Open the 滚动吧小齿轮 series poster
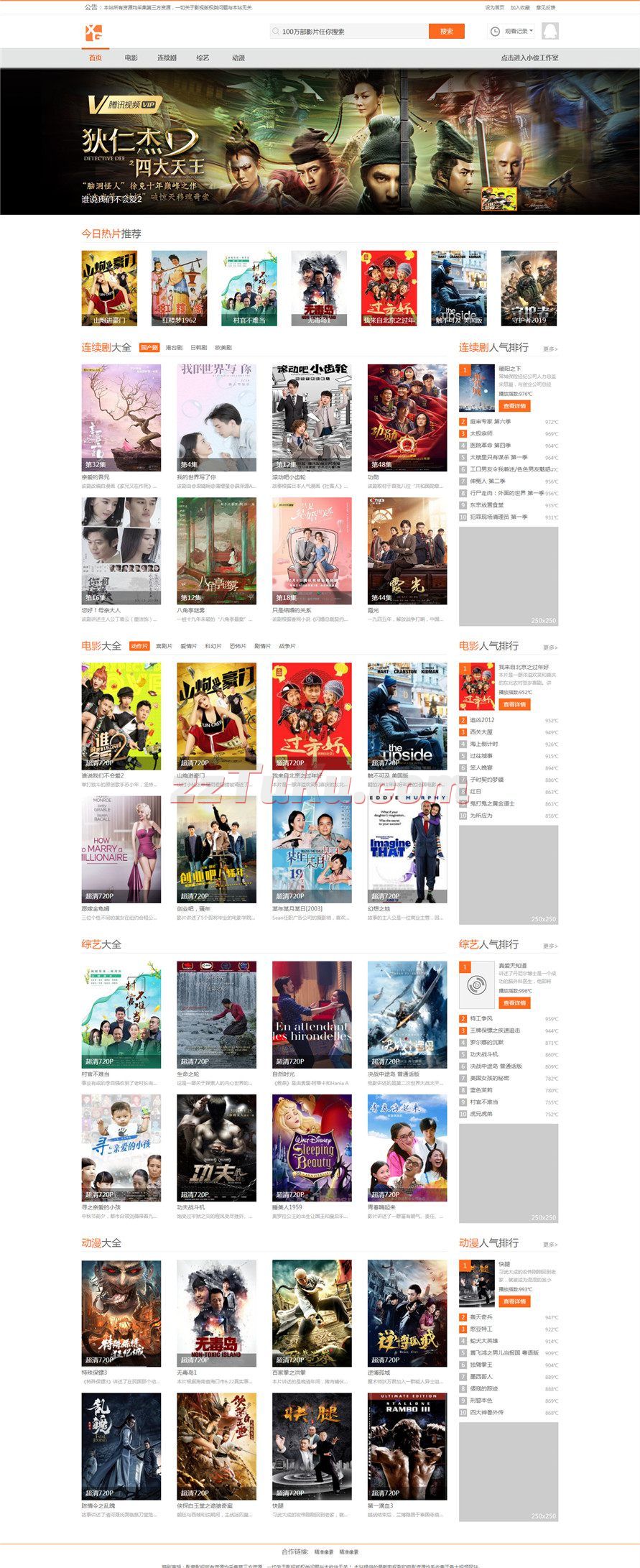The height and width of the screenshot is (1568, 640). point(312,418)
